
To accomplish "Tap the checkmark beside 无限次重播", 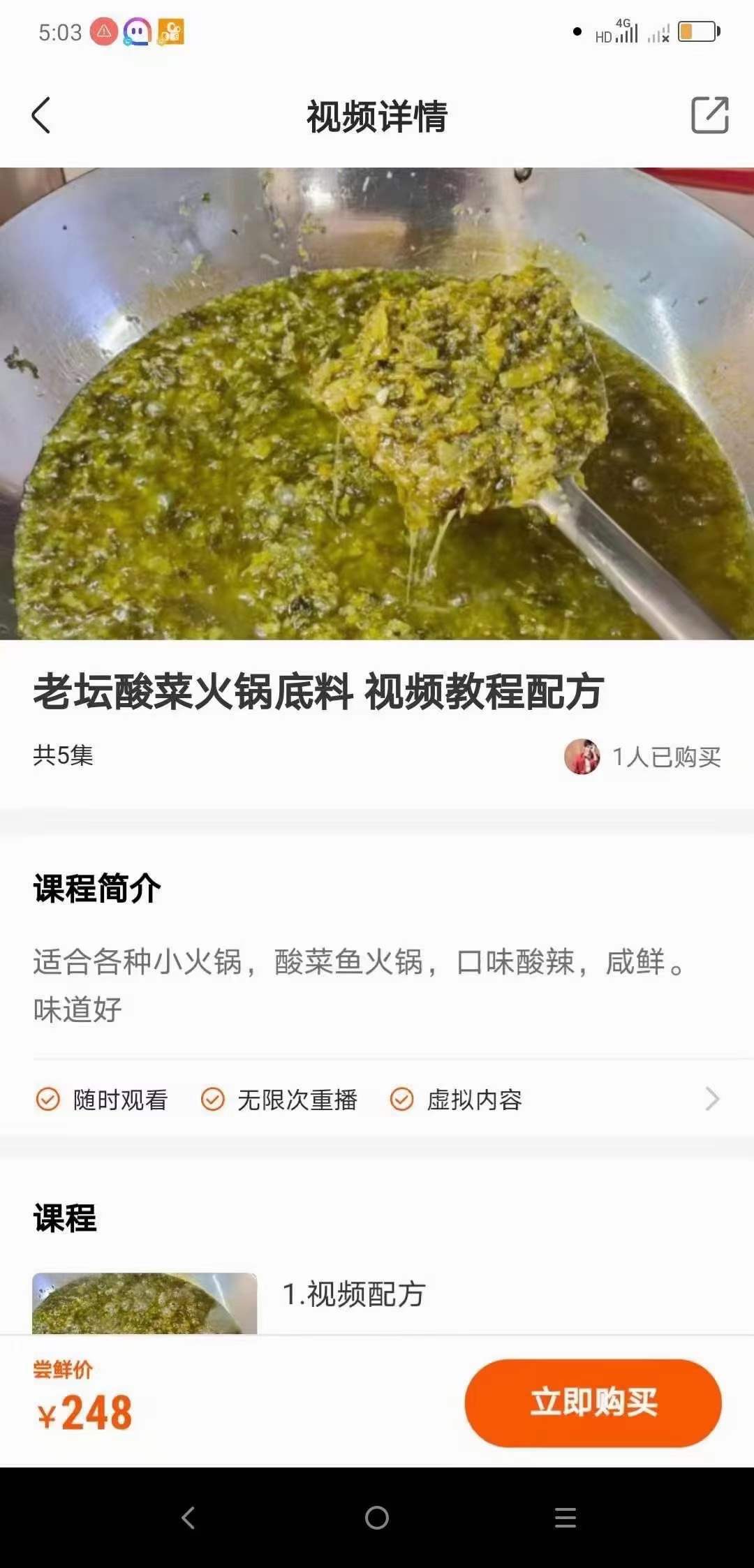I will pos(213,1099).
